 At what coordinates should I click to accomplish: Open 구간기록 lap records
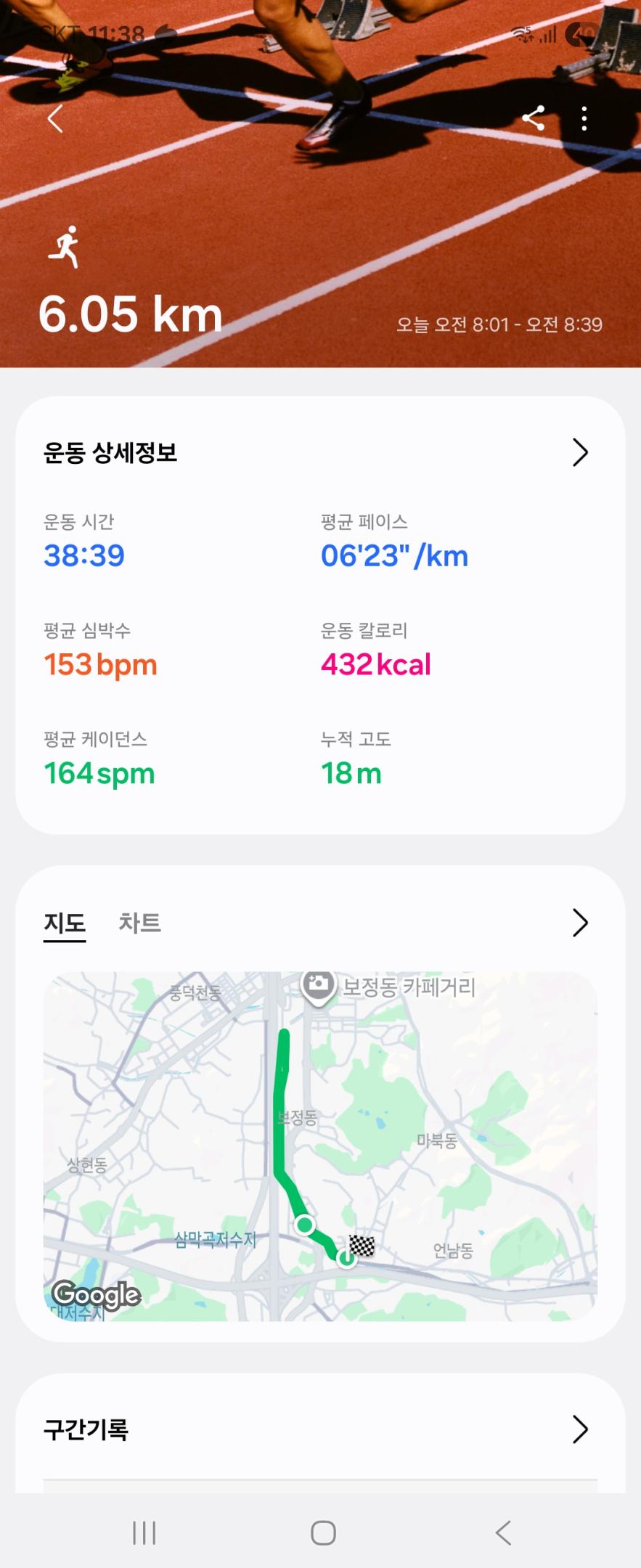tap(579, 1429)
